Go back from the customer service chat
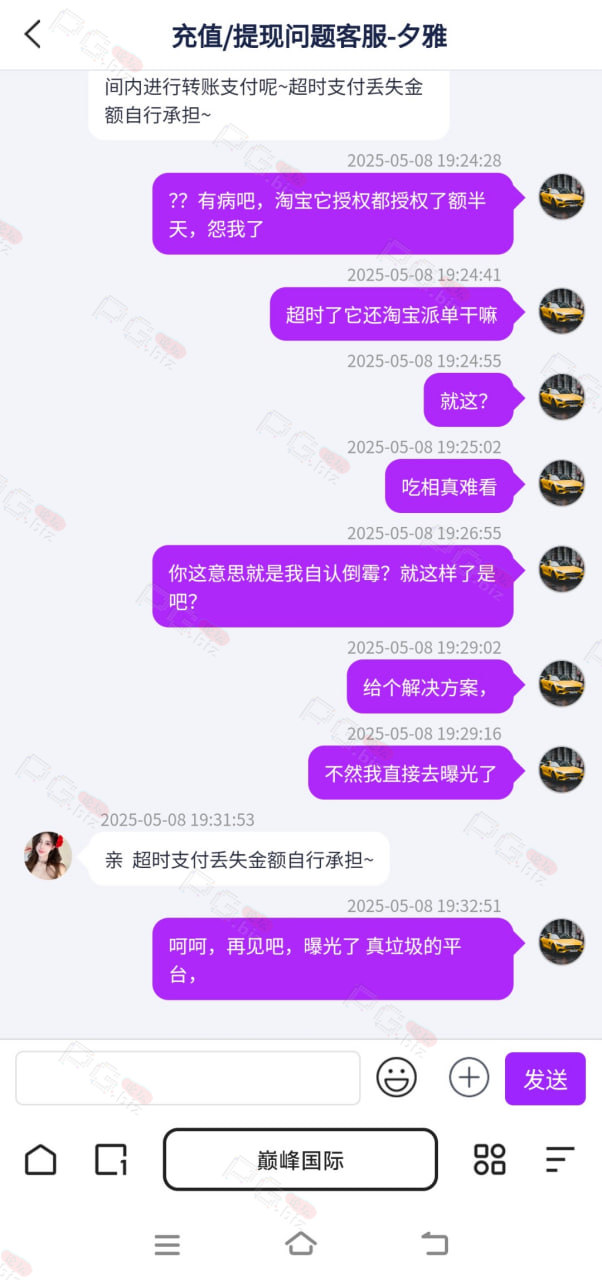This screenshot has width=602, height=1280. [x=33, y=34]
